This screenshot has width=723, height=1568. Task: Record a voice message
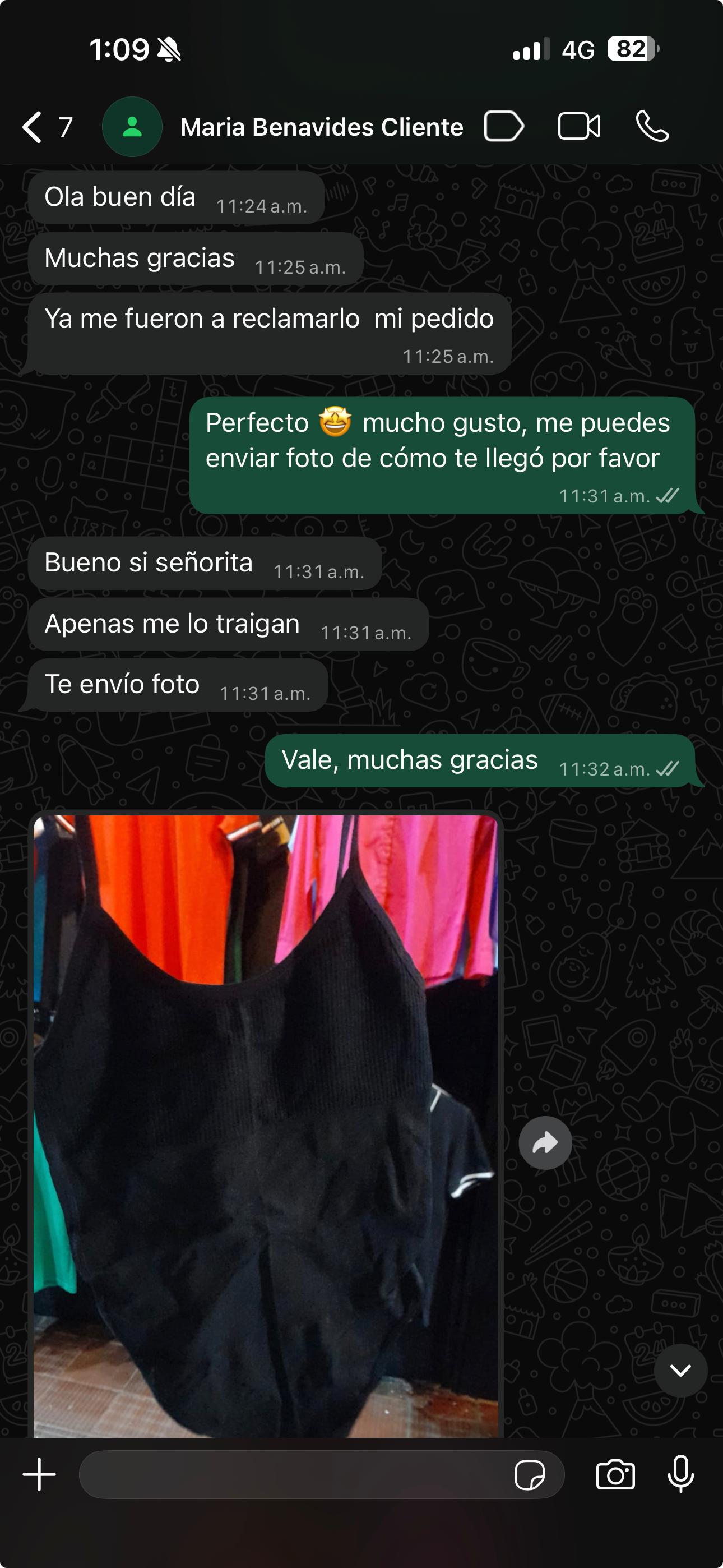click(680, 1475)
